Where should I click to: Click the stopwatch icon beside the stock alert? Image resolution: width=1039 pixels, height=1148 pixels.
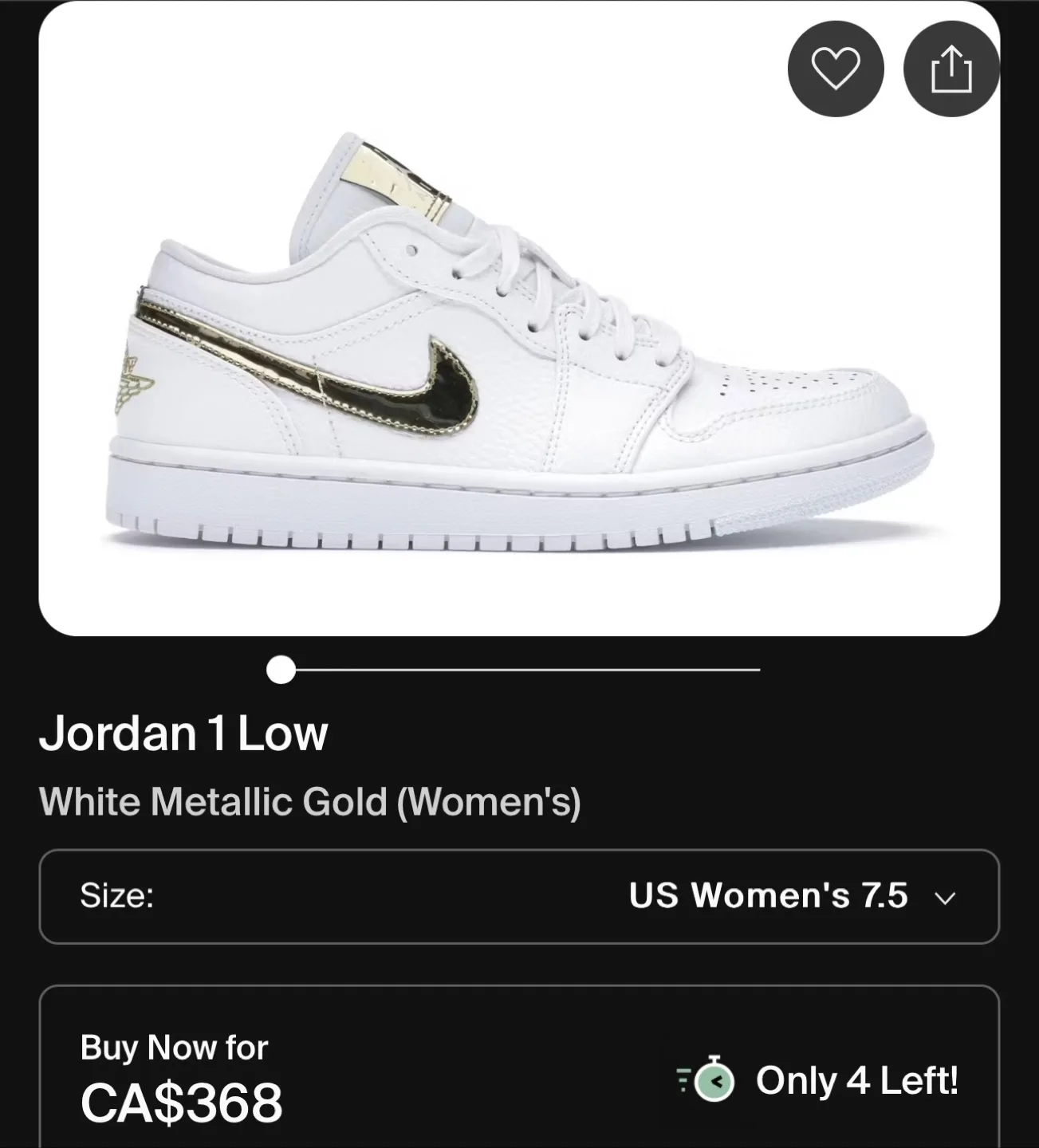click(x=715, y=1082)
